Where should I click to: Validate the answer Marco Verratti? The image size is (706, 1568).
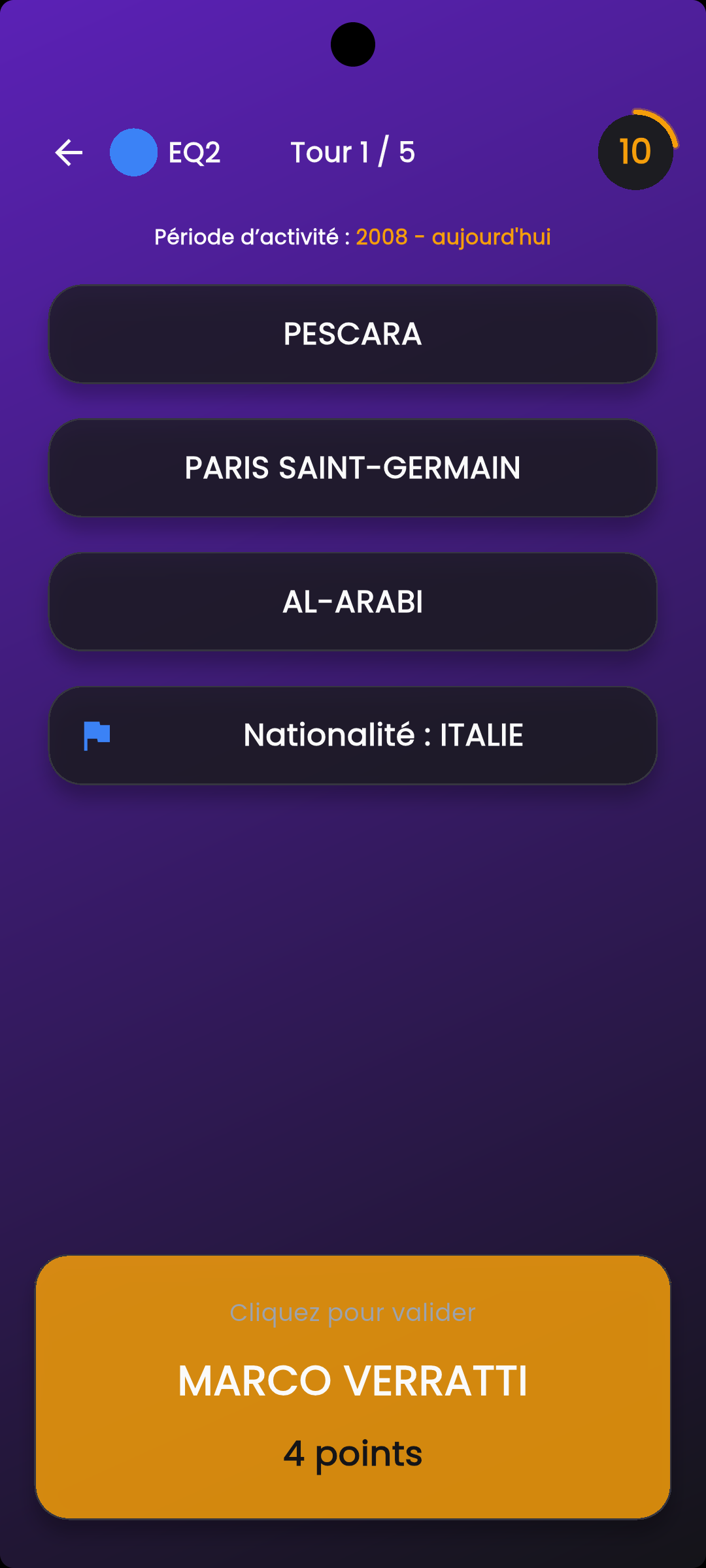[353, 1386]
